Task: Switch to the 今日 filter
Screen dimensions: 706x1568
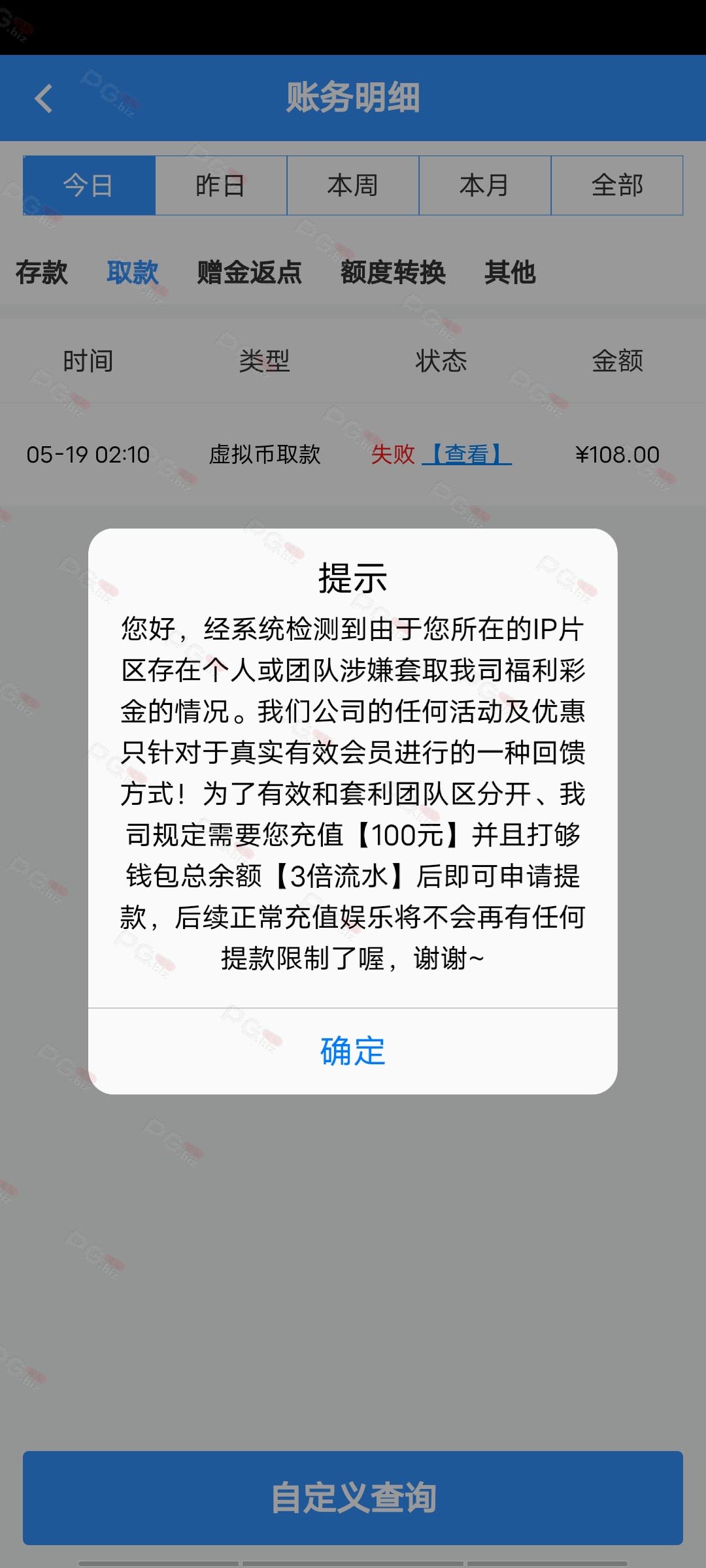Action: coord(89,186)
